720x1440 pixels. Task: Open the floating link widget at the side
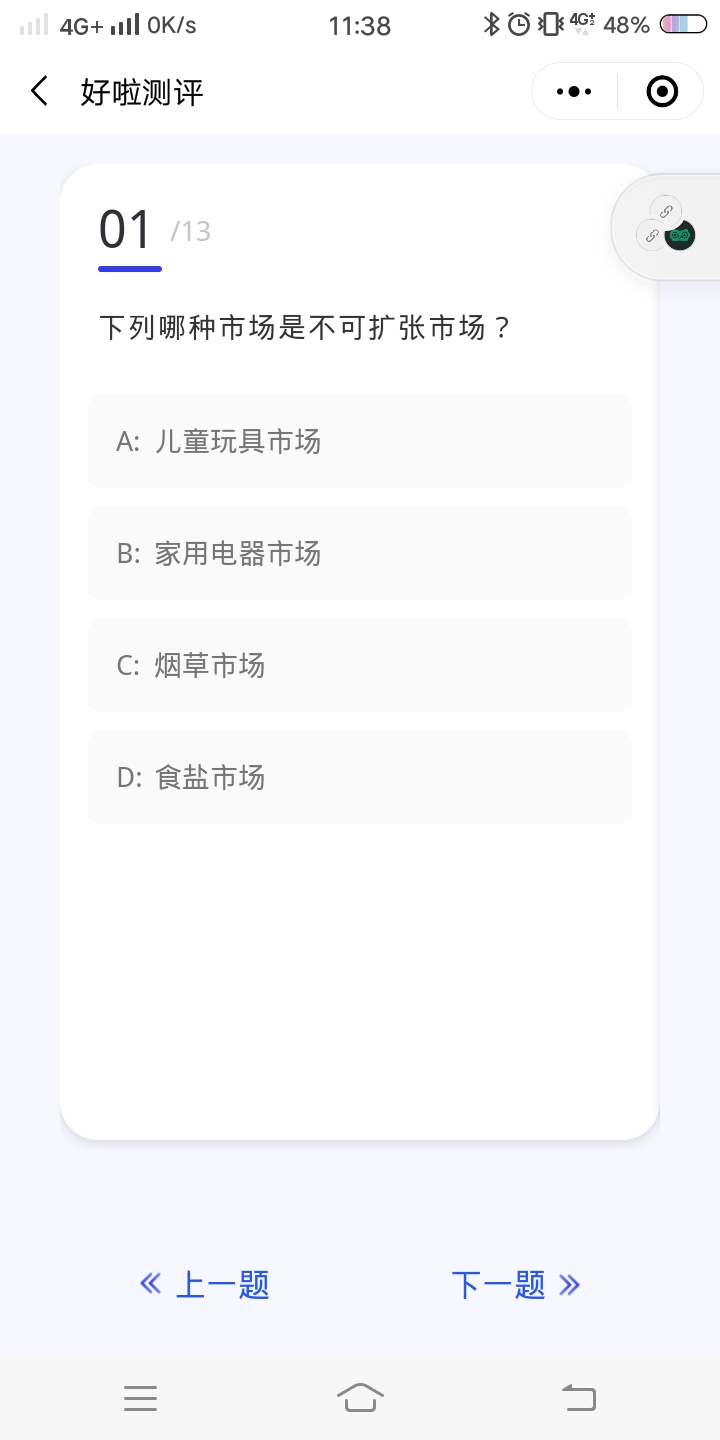click(x=667, y=226)
